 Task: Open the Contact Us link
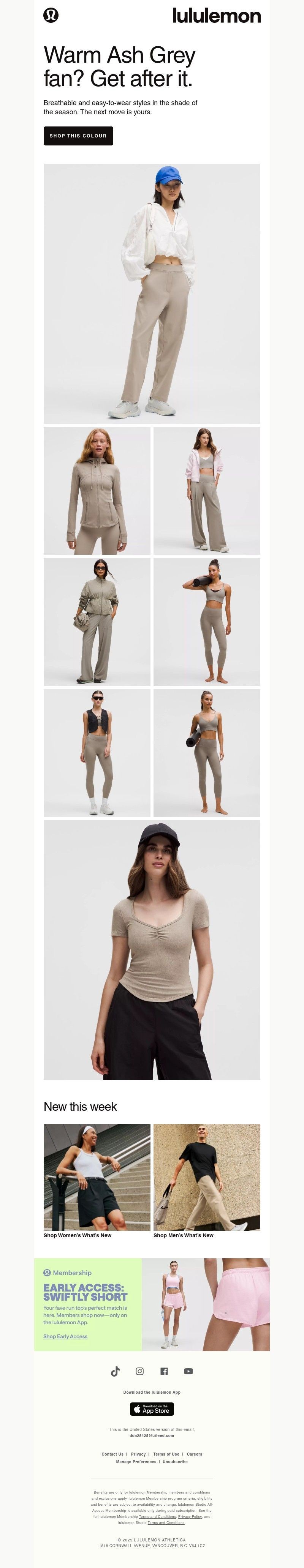point(112,1454)
